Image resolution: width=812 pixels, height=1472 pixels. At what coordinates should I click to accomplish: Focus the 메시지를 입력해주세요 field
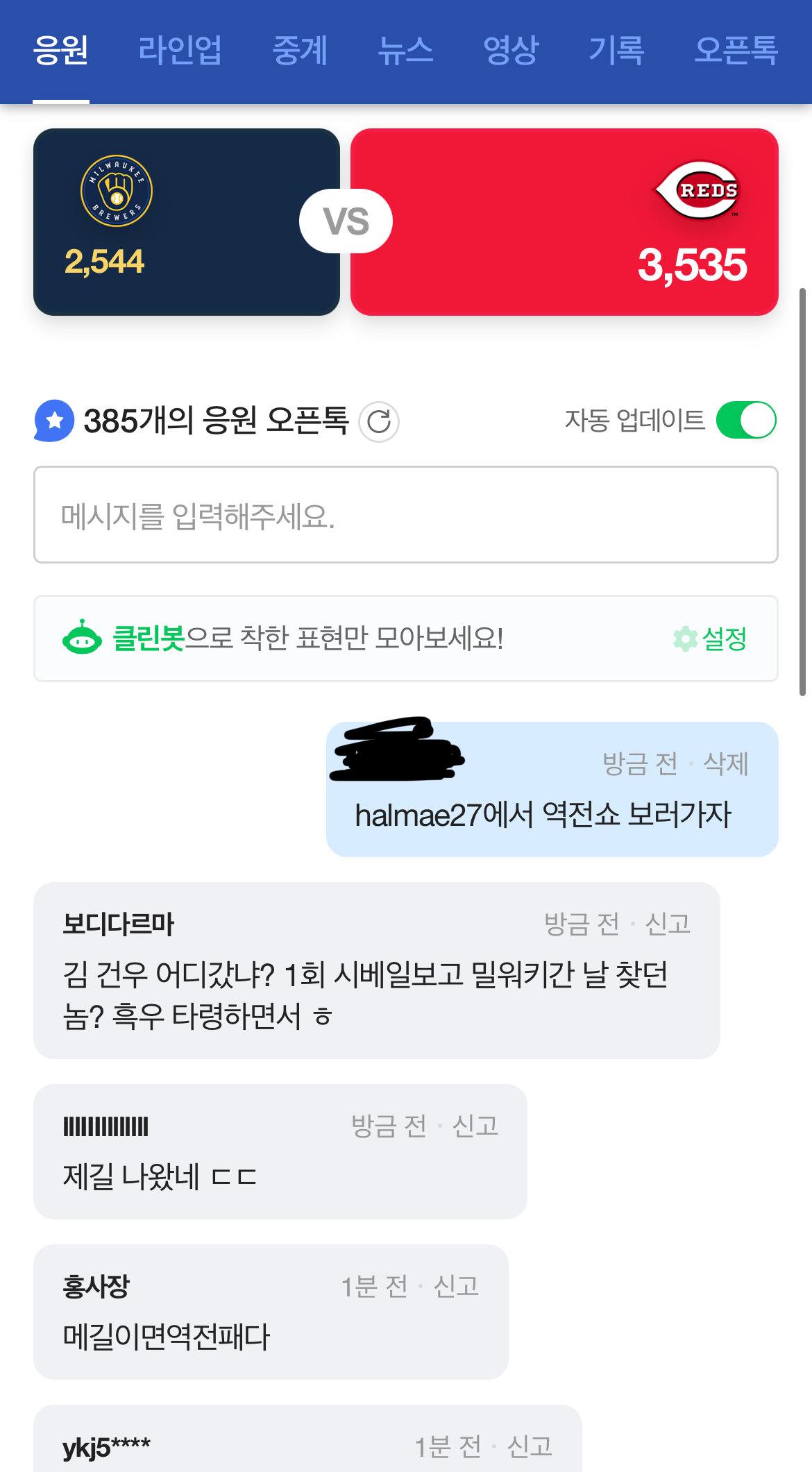pos(405,515)
